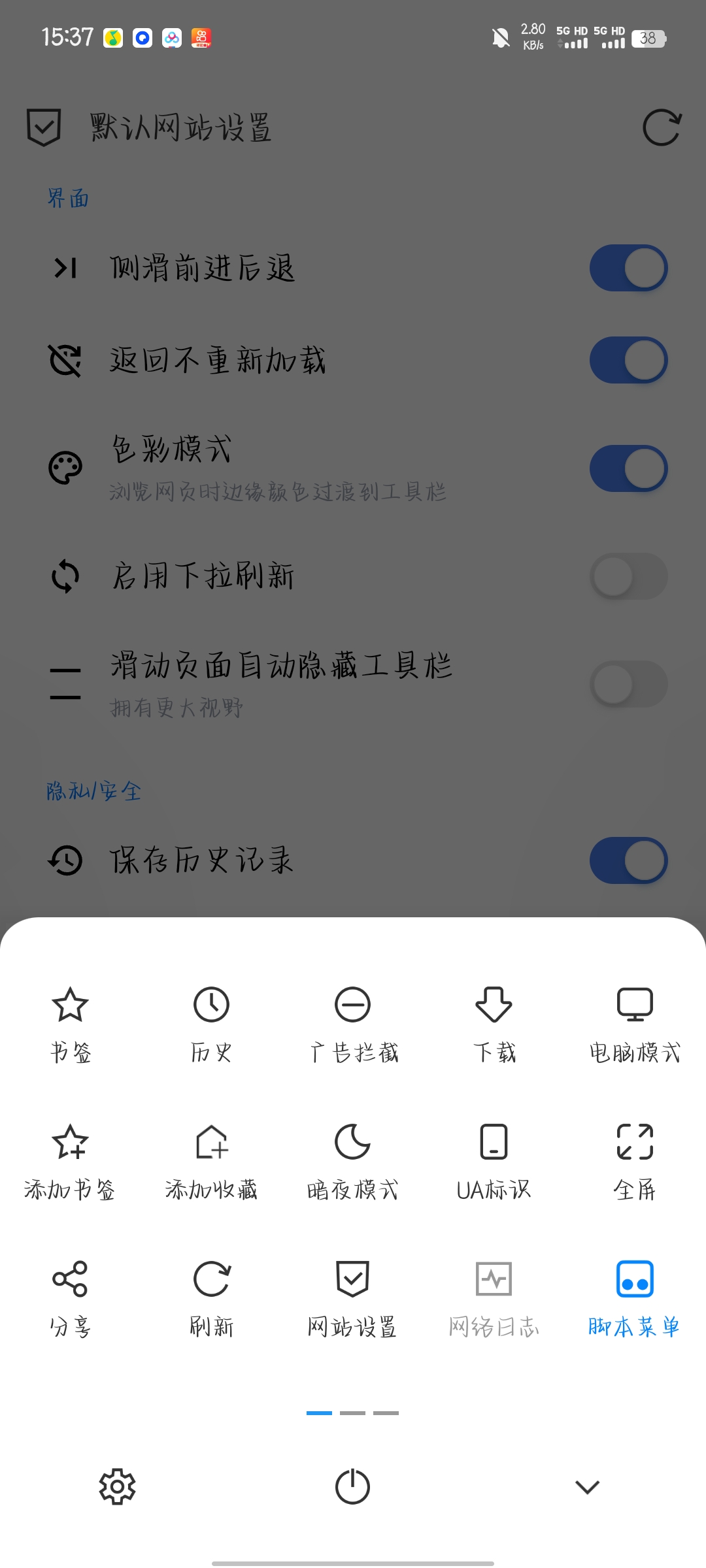Switch on 电脑模式 desktop mode
The image size is (706, 1568).
(635, 1023)
